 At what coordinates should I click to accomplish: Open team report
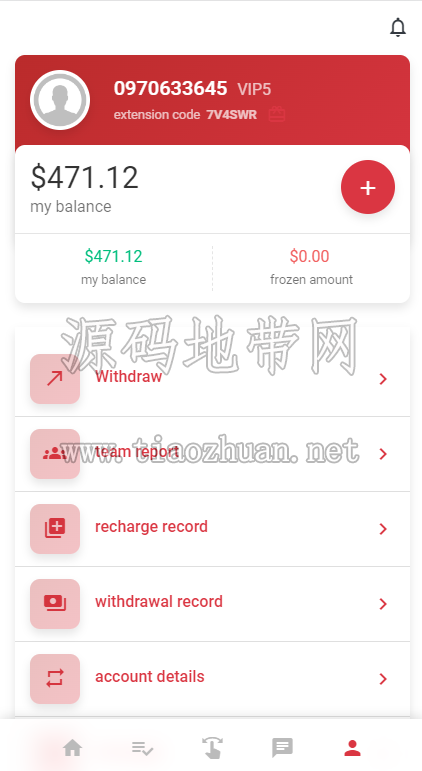point(212,454)
